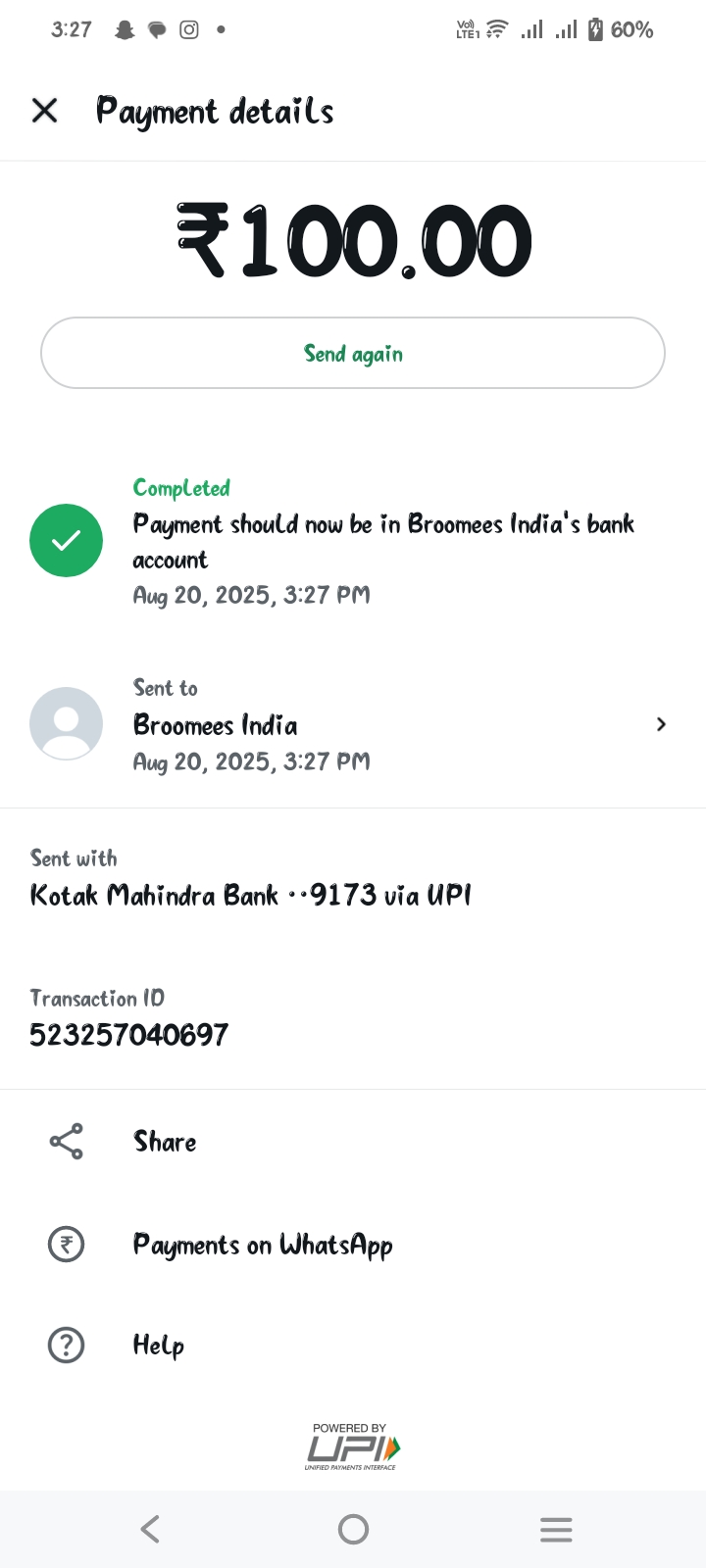Image resolution: width=706 pixels, height=1568 pixels.
Task: Share this payment receipt
Action: point(353,1142)
